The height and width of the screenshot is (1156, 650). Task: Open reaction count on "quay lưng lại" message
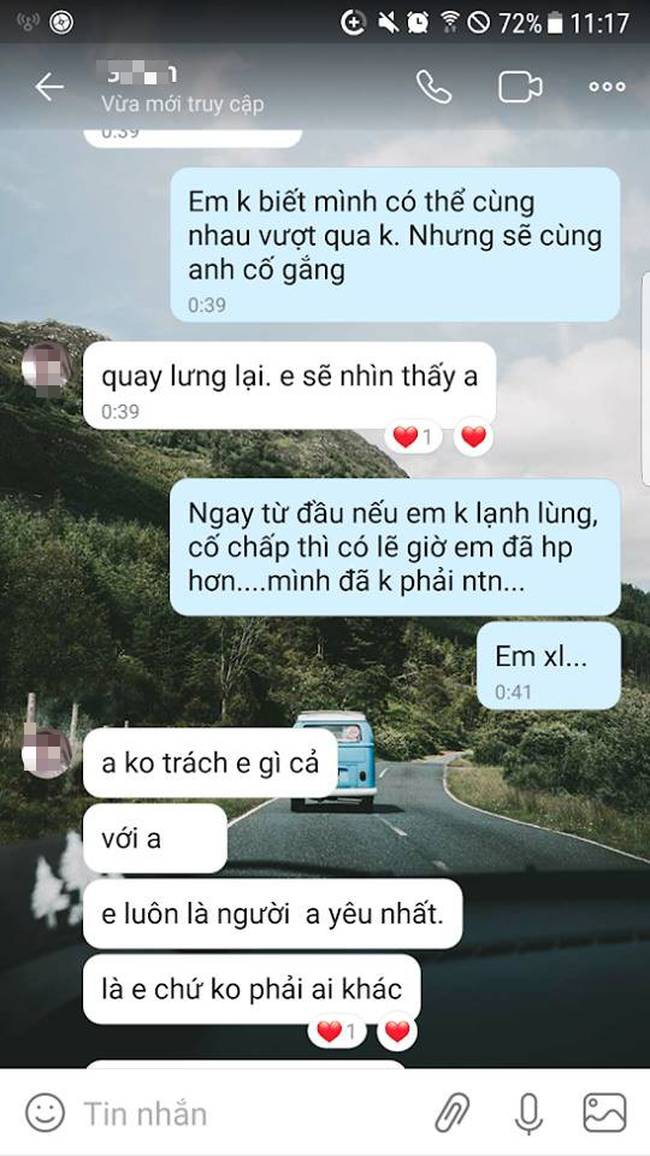pyautogui.click(x=411, y=437)
